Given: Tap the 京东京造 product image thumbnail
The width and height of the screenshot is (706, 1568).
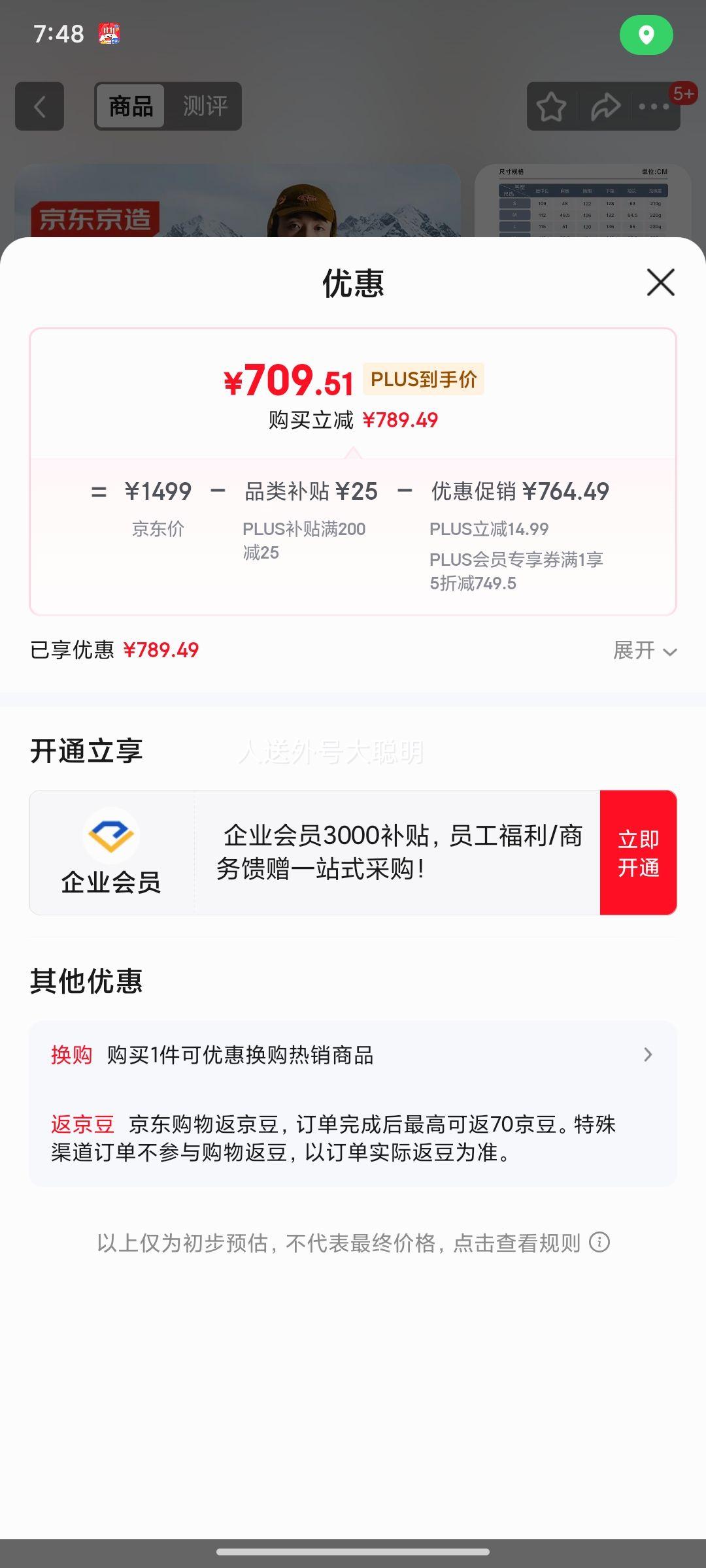Looking at the screenshot, I should point(242,203).
